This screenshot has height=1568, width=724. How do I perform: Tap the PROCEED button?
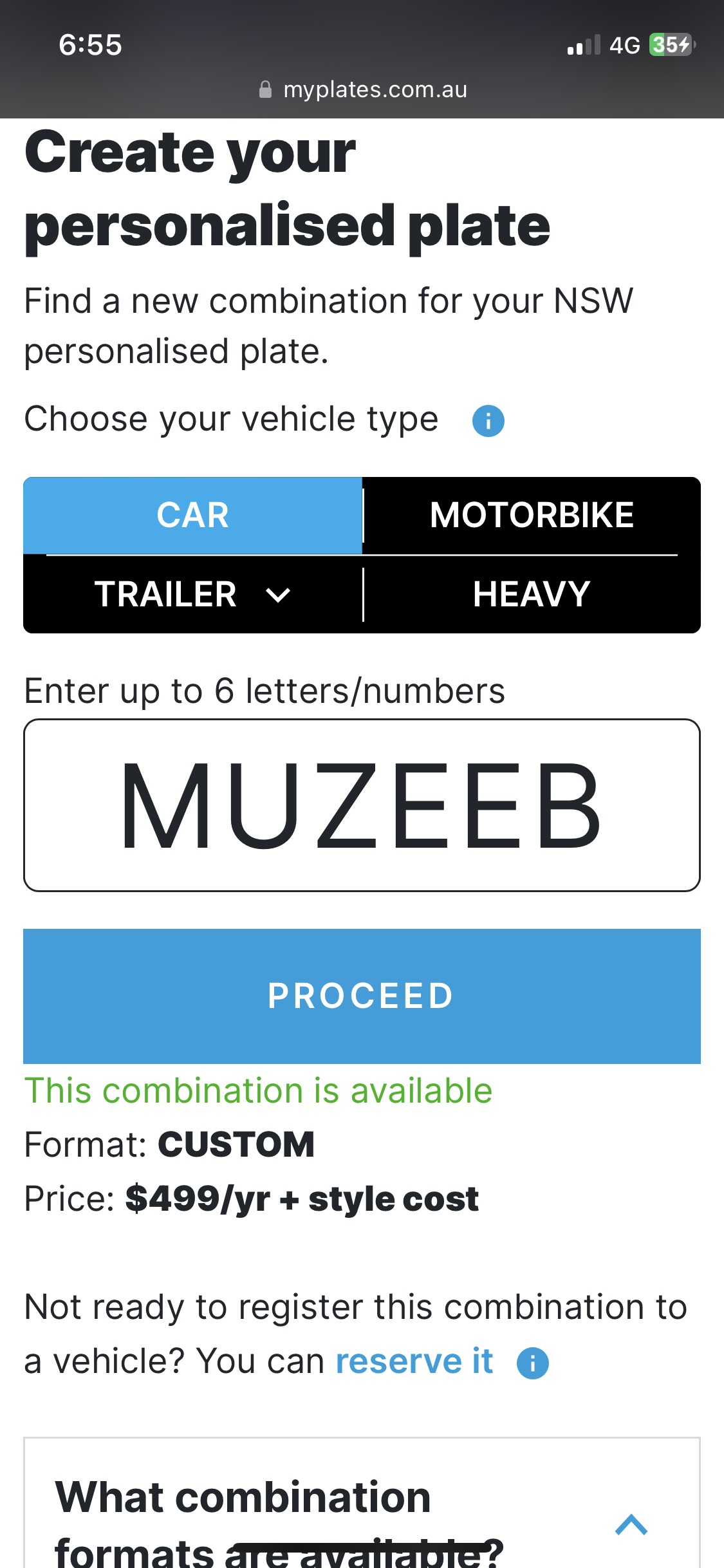pos(362,996)
